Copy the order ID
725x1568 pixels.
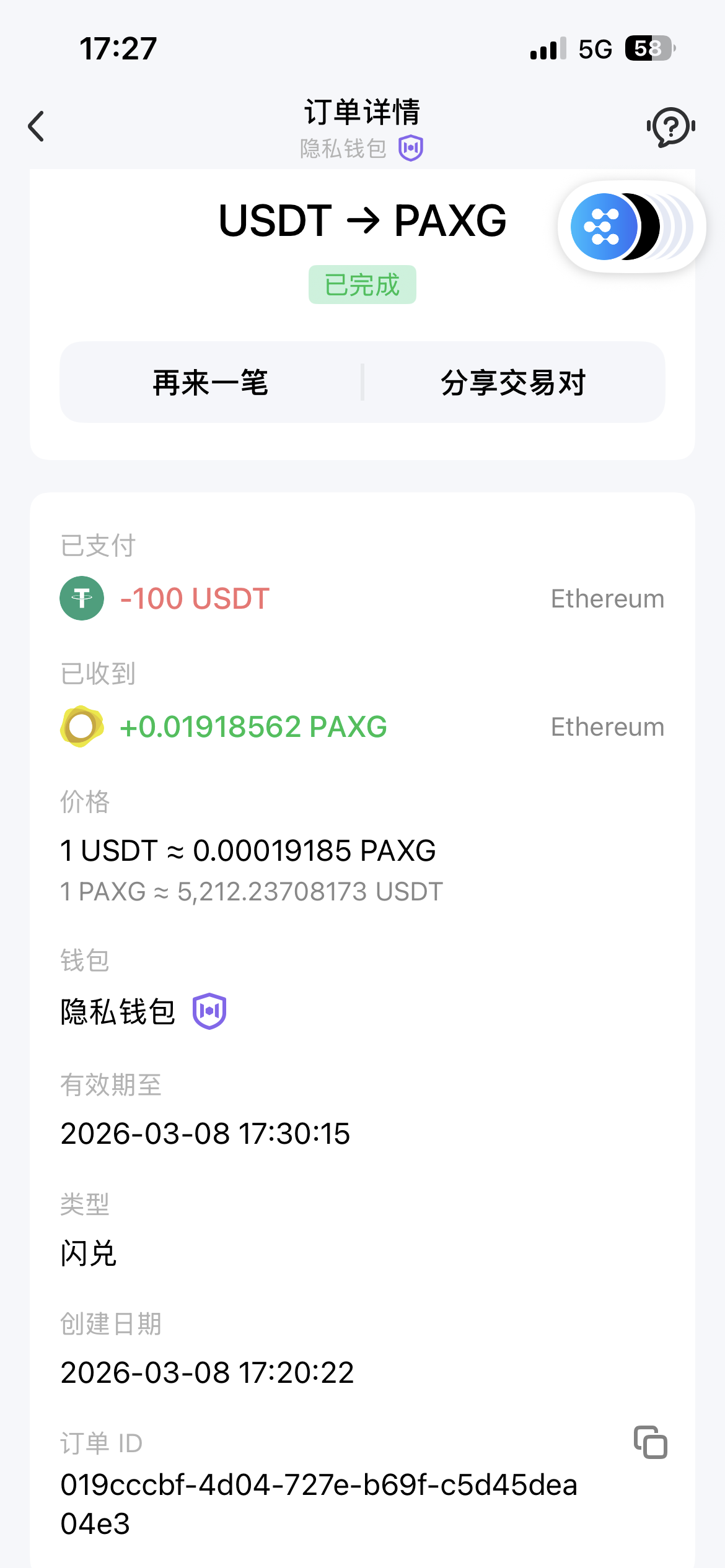[x=650, y=1442]
